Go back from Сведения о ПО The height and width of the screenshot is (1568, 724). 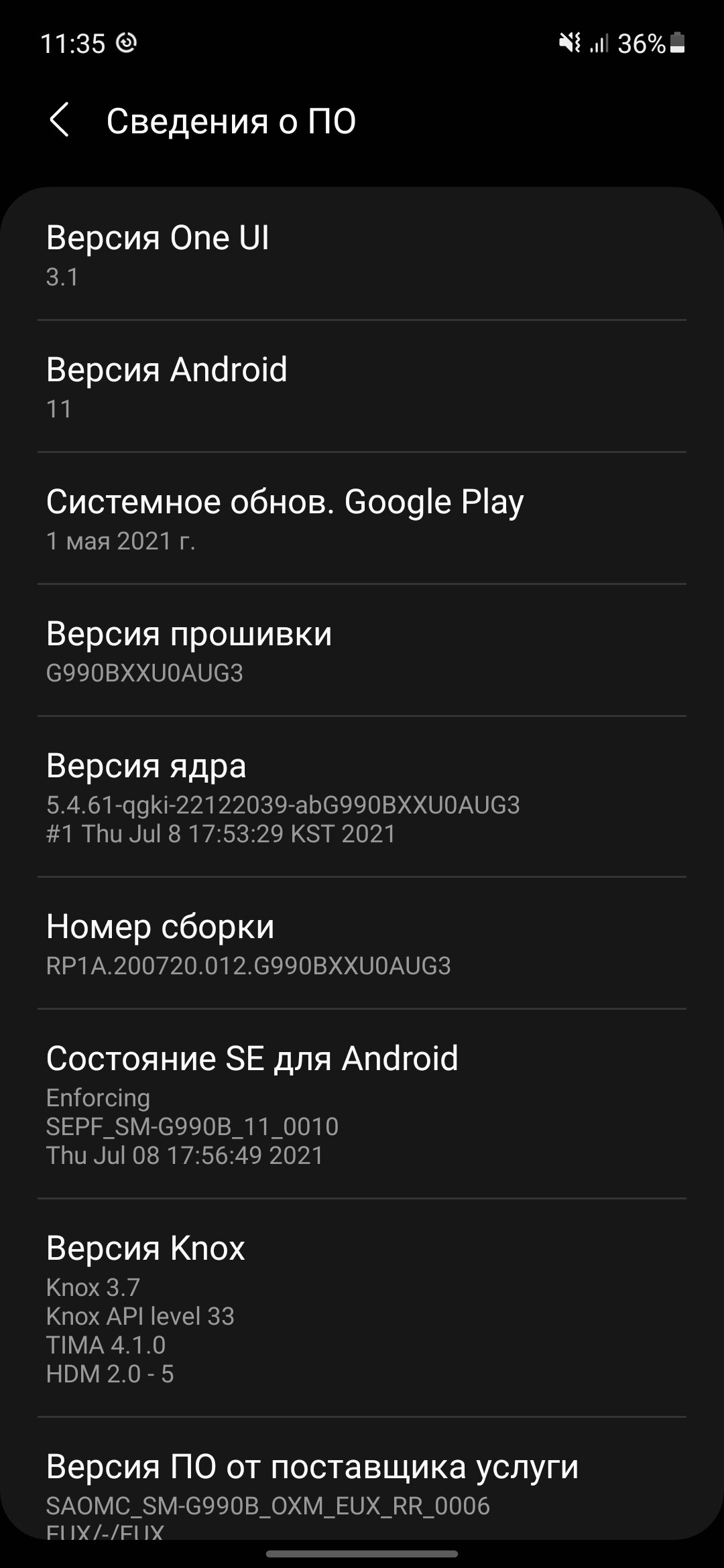tap(60, 121)
